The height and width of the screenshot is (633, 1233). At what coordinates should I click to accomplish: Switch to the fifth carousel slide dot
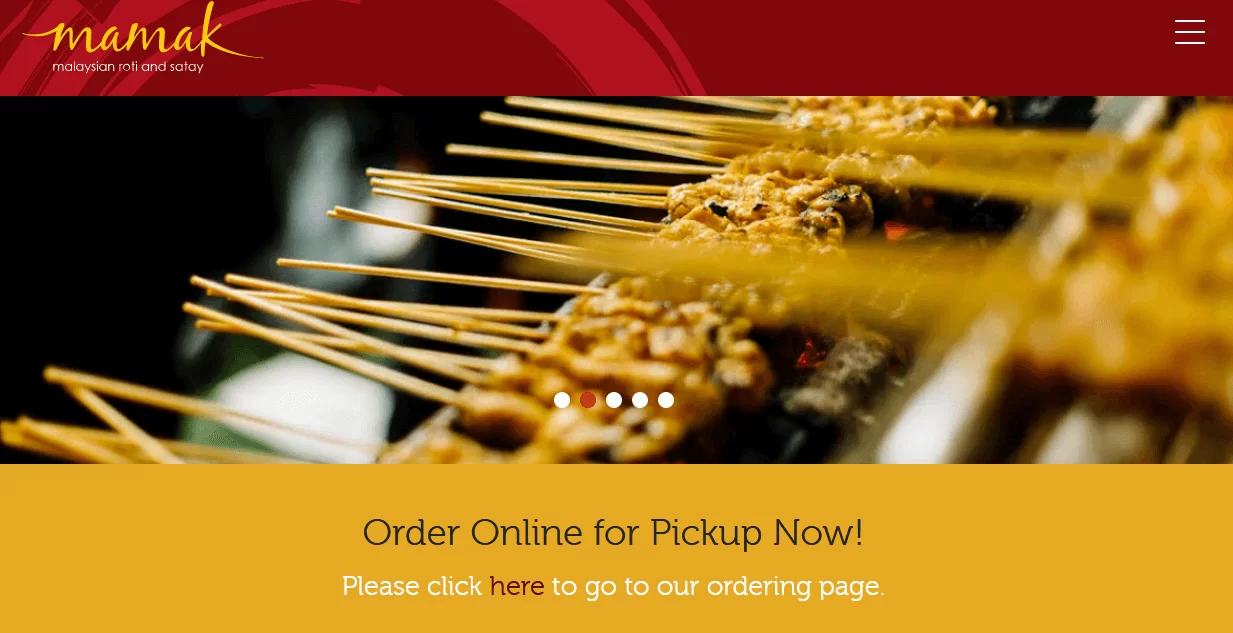click(x=666, y=400)
